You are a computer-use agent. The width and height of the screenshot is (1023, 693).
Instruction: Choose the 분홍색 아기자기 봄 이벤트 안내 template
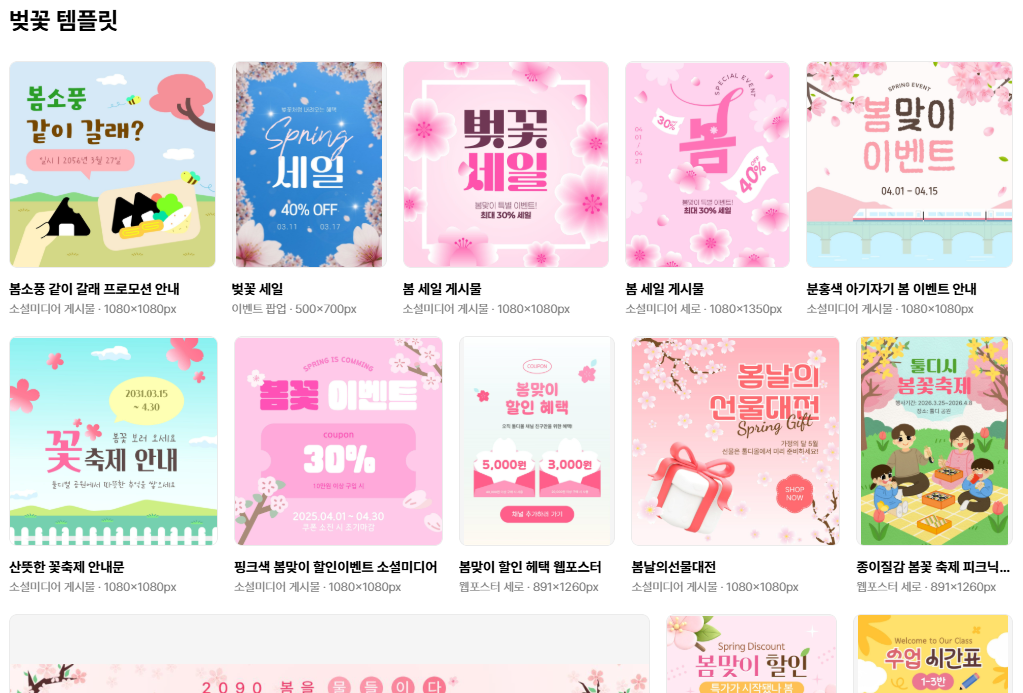(909, 165)
